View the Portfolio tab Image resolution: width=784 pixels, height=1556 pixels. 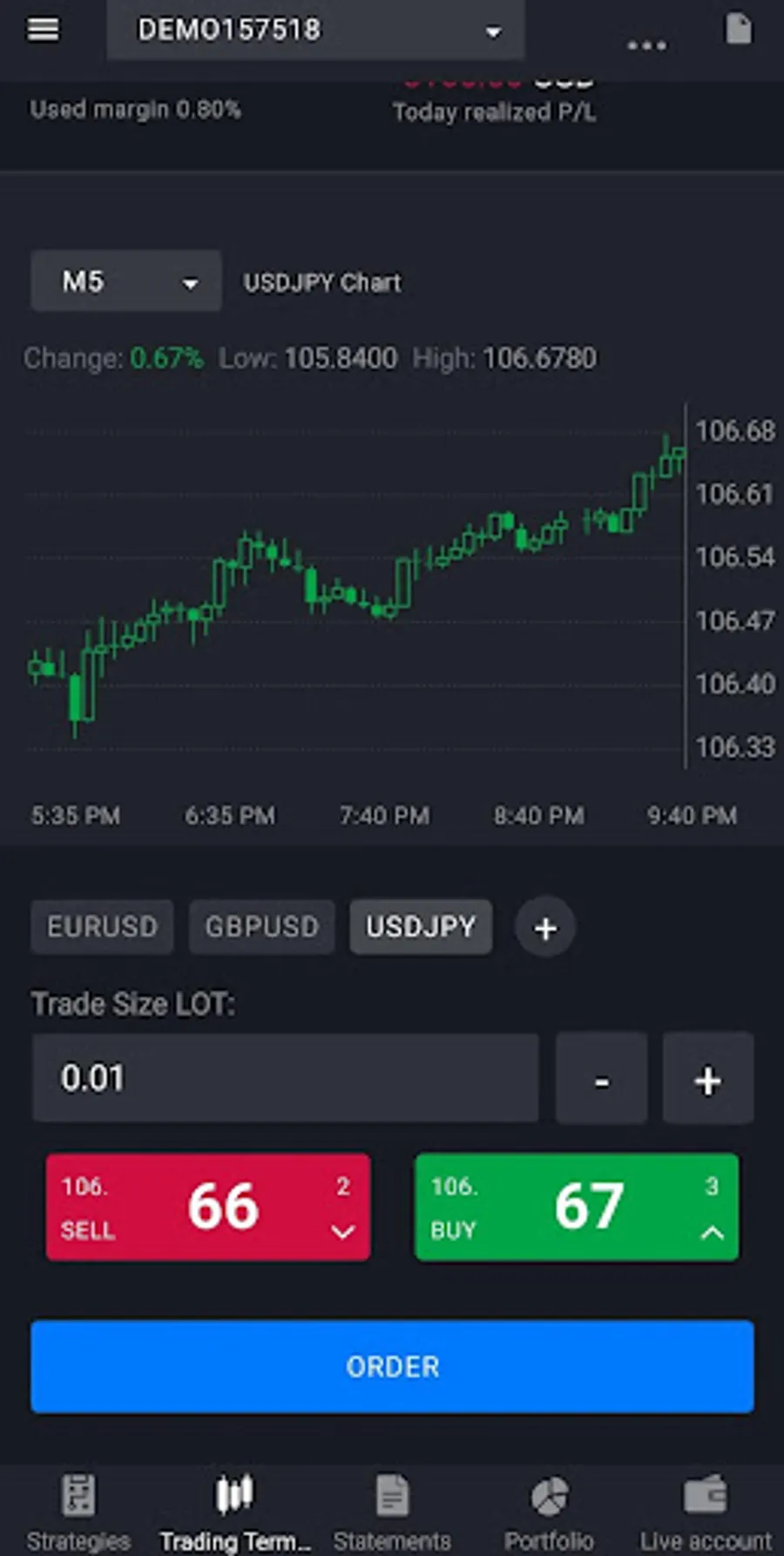[549, 1512]
